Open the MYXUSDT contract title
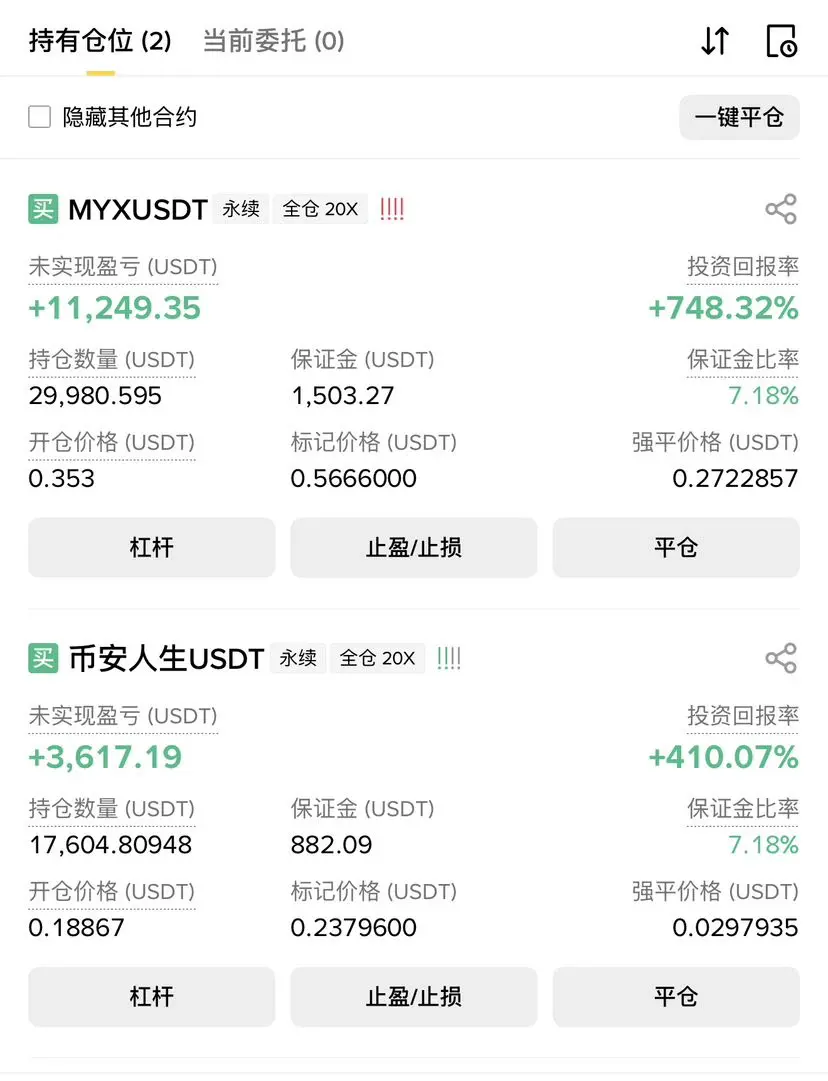828x1081 pixels. pyautogui.click(x=138, y=209)
